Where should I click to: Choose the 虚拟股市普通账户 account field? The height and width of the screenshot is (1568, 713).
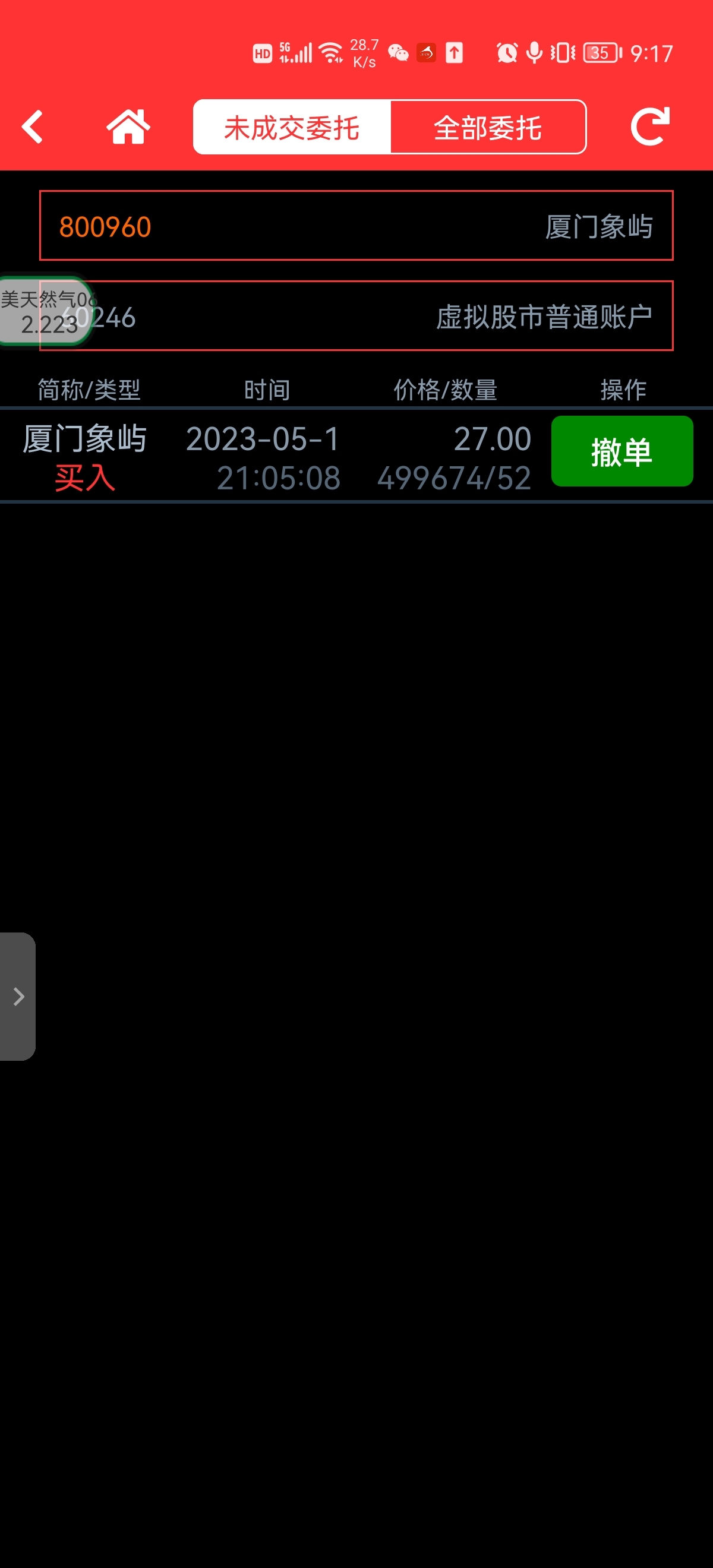[356, 316]
